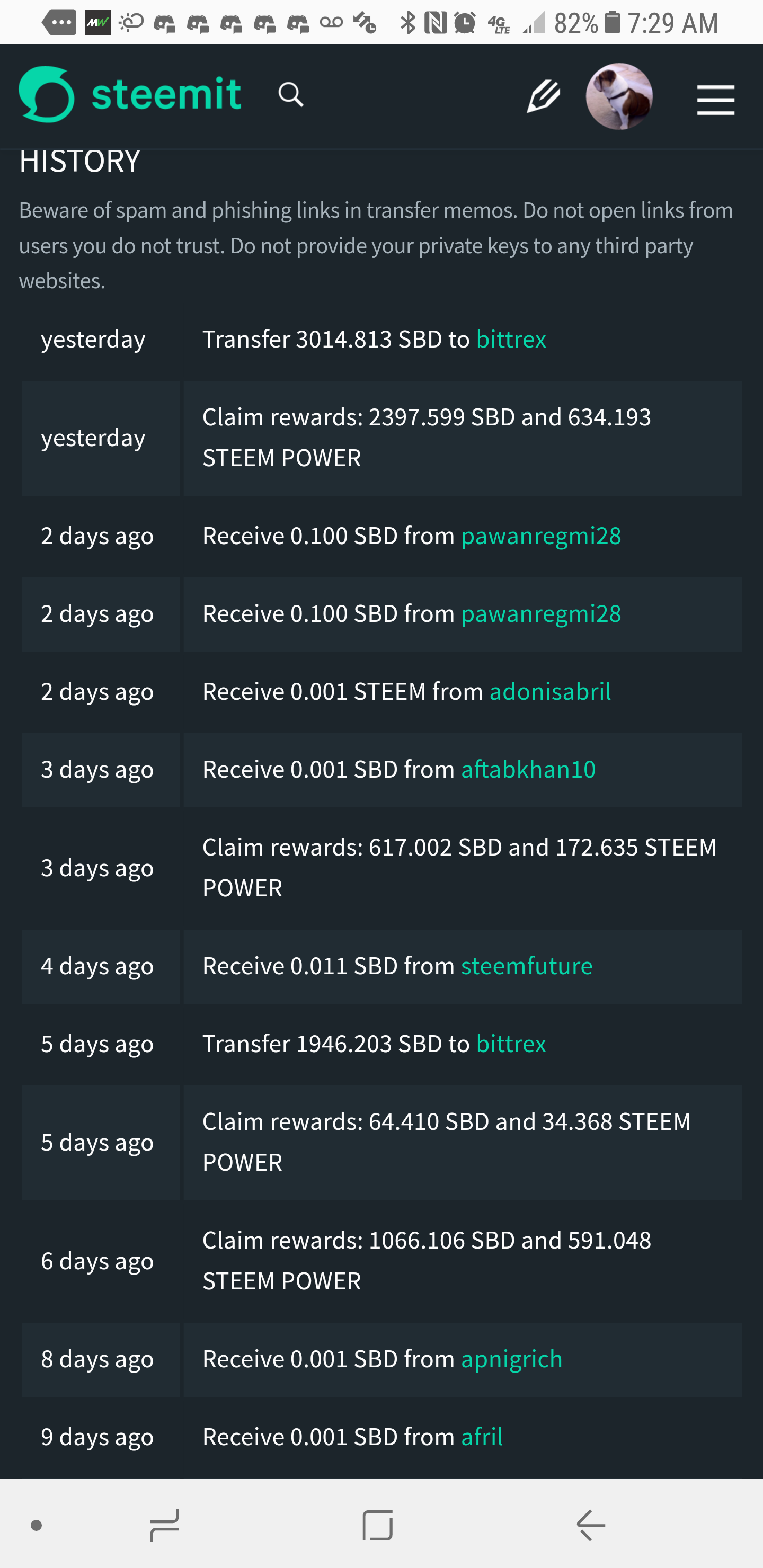
Task: Open bittrex link in 1946.203 SBD transfer
Action: click(x=510, y=1045)
